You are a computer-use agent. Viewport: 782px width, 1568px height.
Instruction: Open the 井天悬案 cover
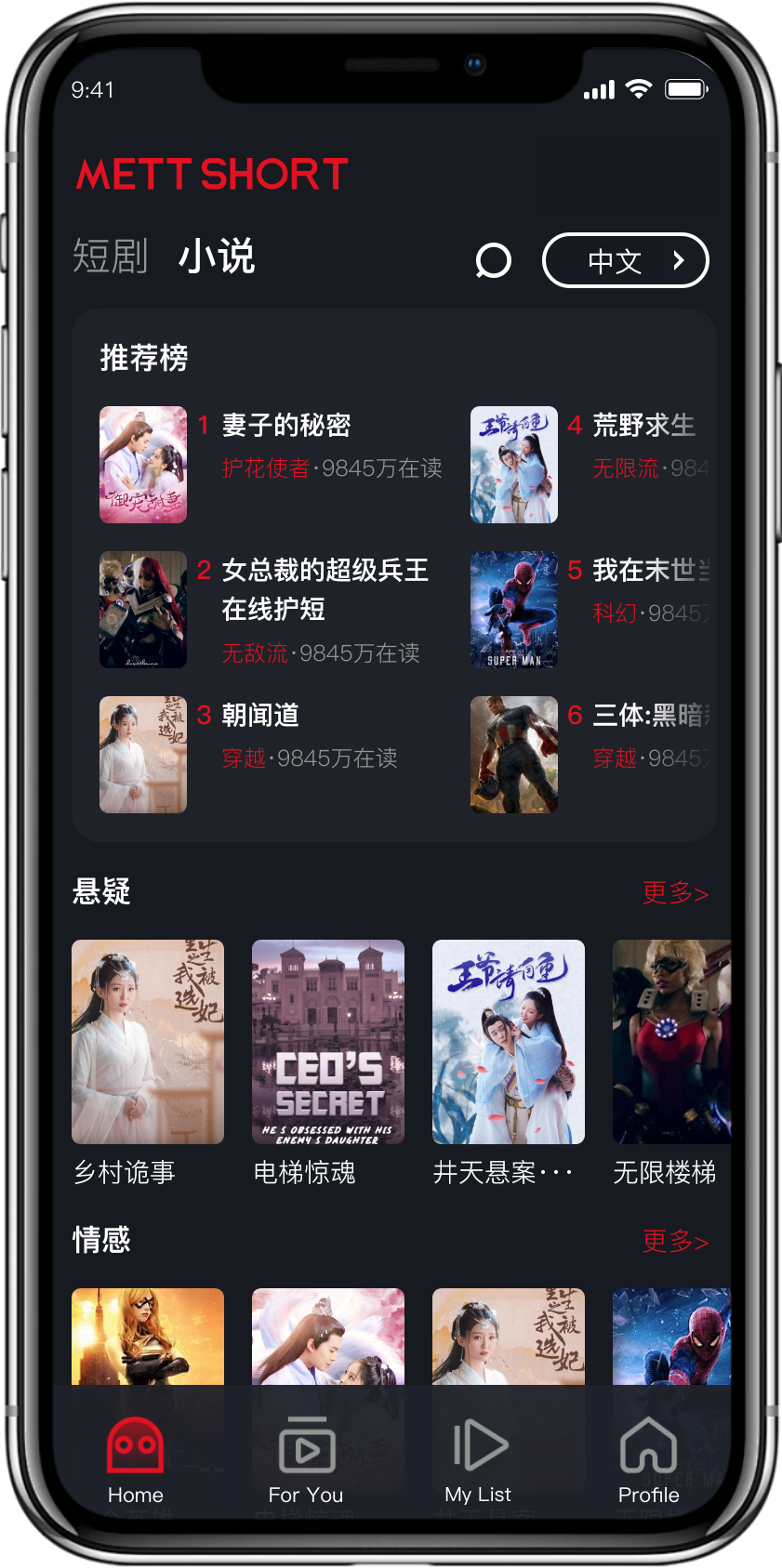(x=509, y=1042)
